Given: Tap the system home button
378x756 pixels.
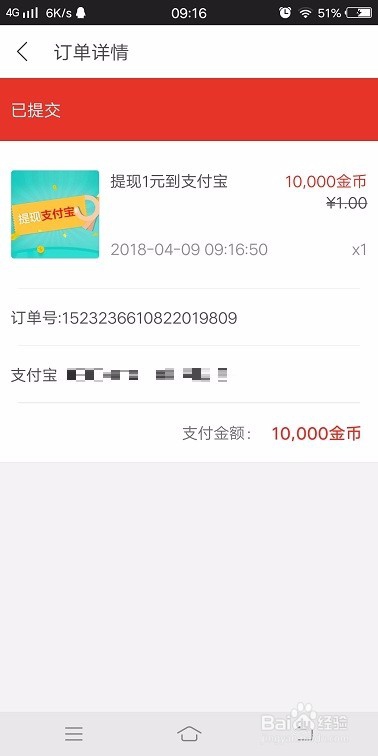Looking at the screenshot, I should (189, 733).
